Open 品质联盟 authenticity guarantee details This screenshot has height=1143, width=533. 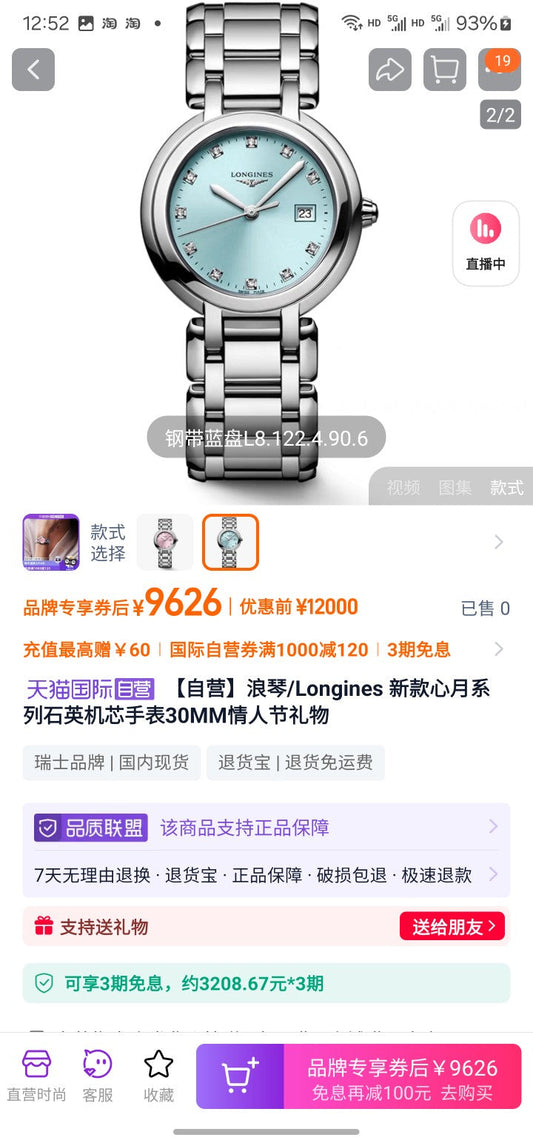pyautogui.click(x=266, y=827)
